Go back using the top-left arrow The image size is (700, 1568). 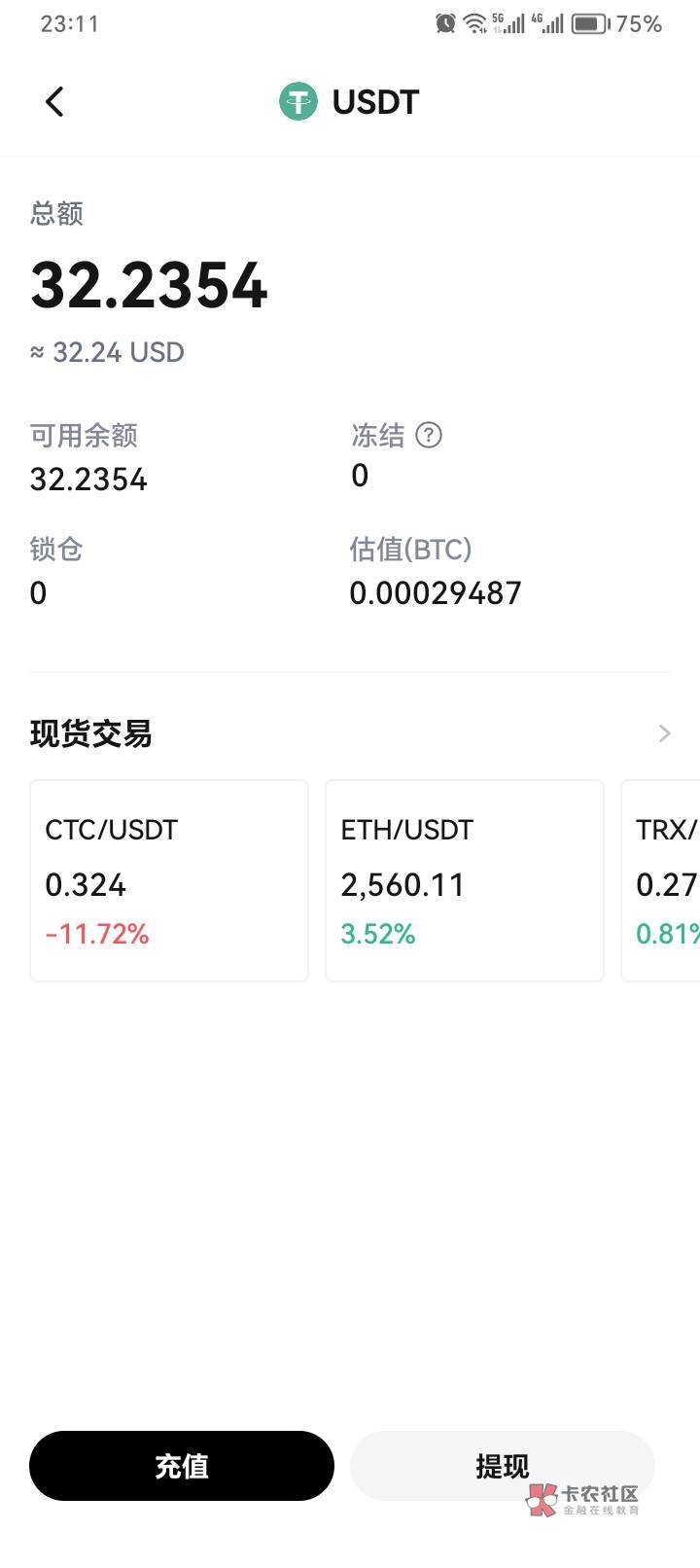coord(54,101)
